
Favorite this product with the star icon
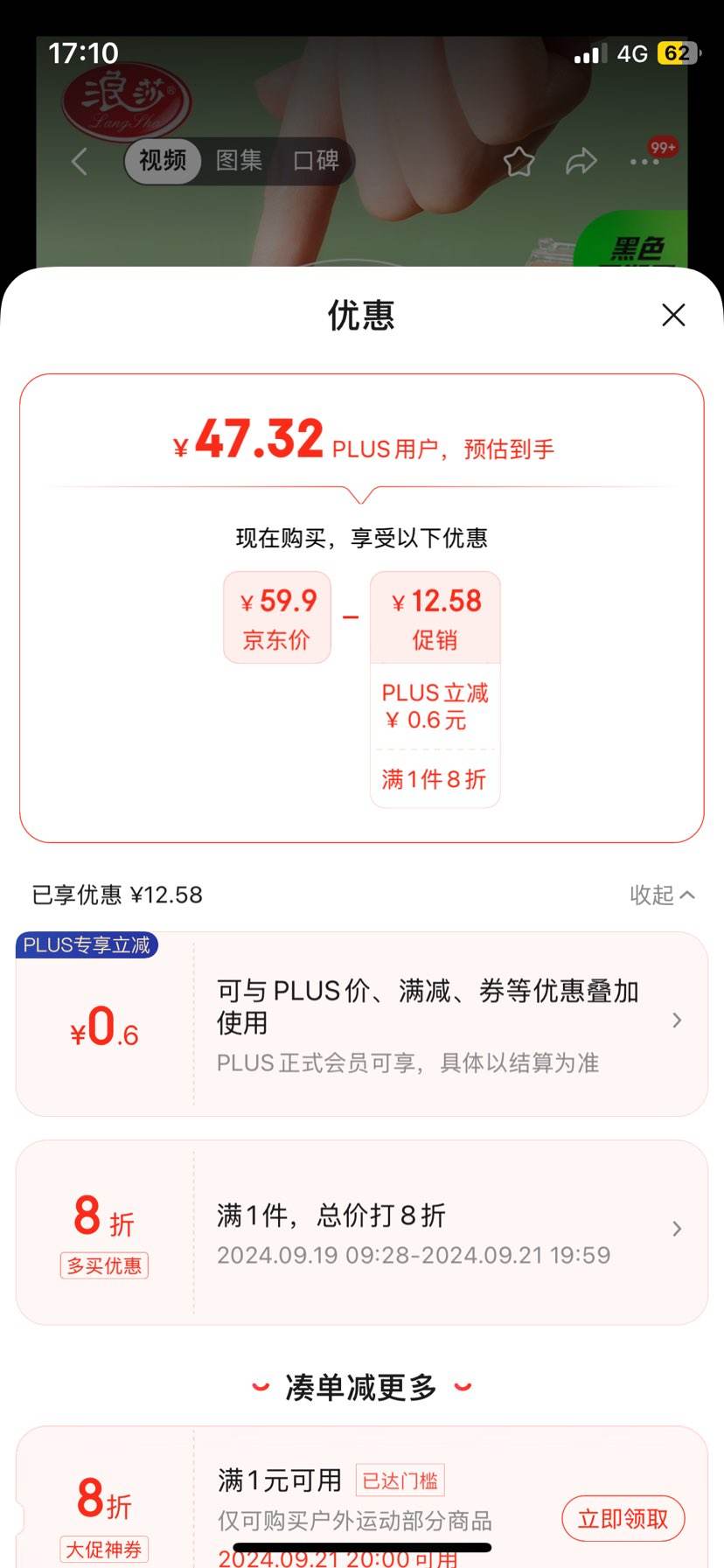click(519, 162)
